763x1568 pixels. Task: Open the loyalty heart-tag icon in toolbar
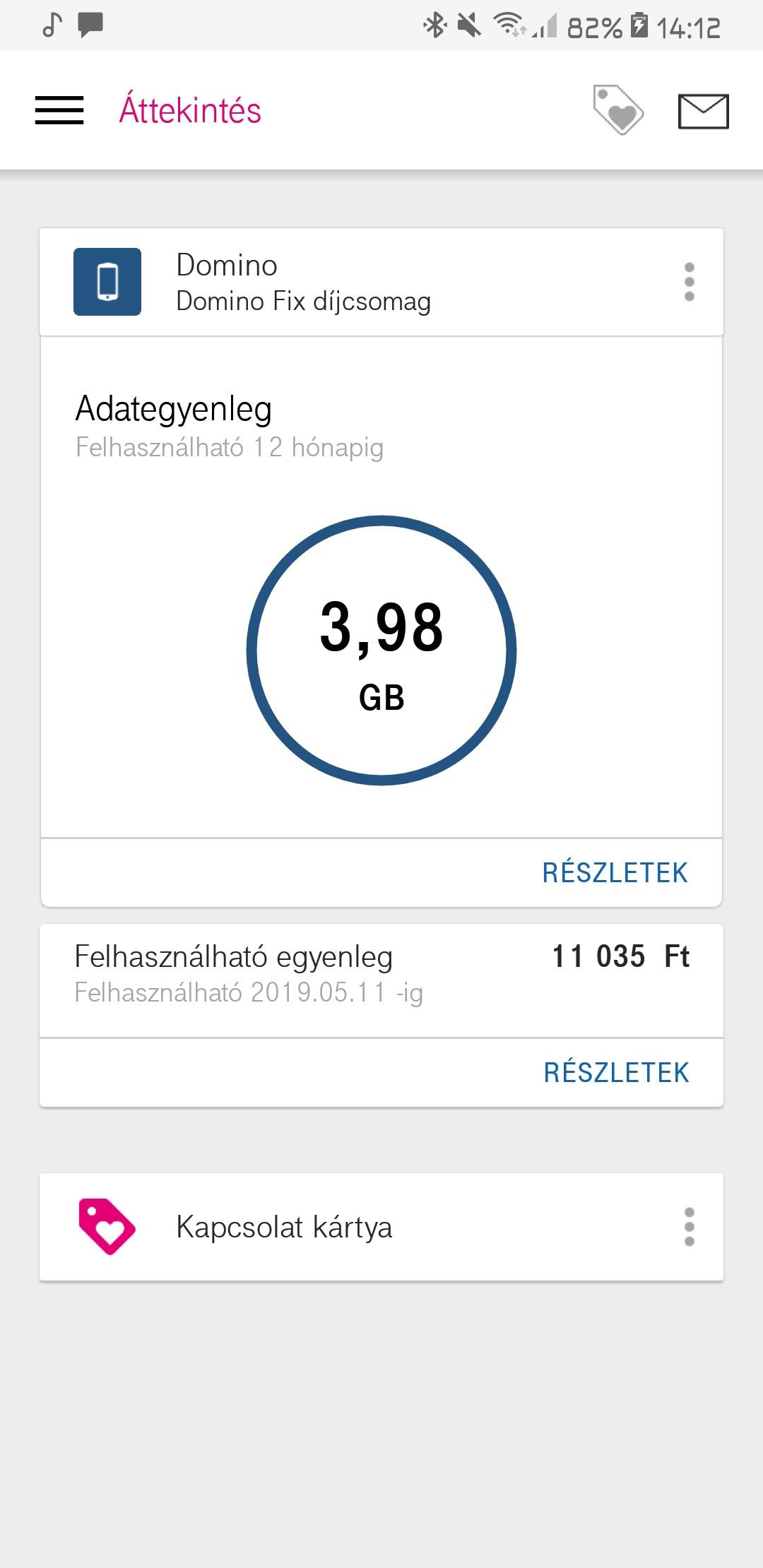618,110
